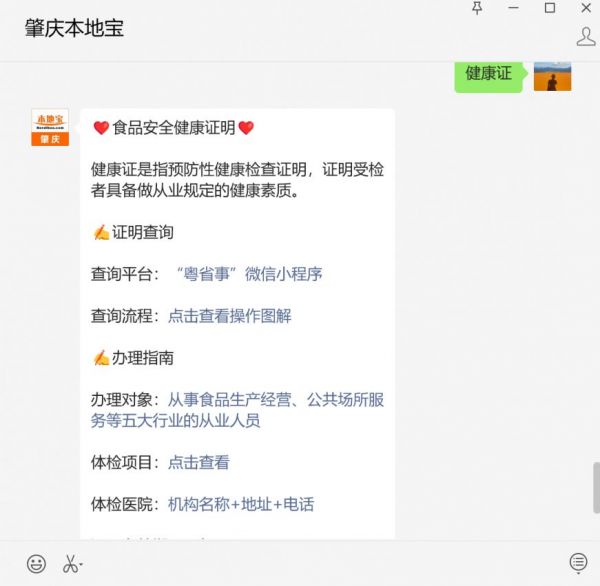Image resolution: width=600 pixels, height=586 pixels.
Task: Open the "粤省事"微信小程序 link
Action: [248, 273]
